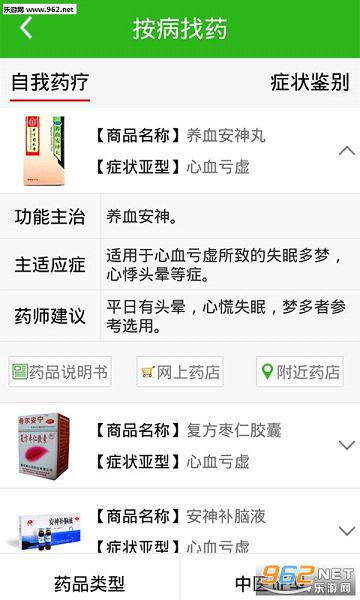Open 药品说明书 for 养血安神丸

point(60,372)
